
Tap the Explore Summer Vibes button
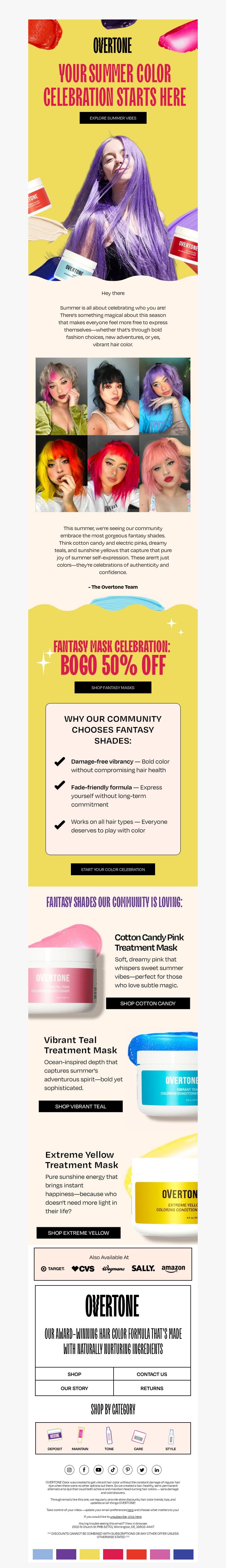[113, 118]
